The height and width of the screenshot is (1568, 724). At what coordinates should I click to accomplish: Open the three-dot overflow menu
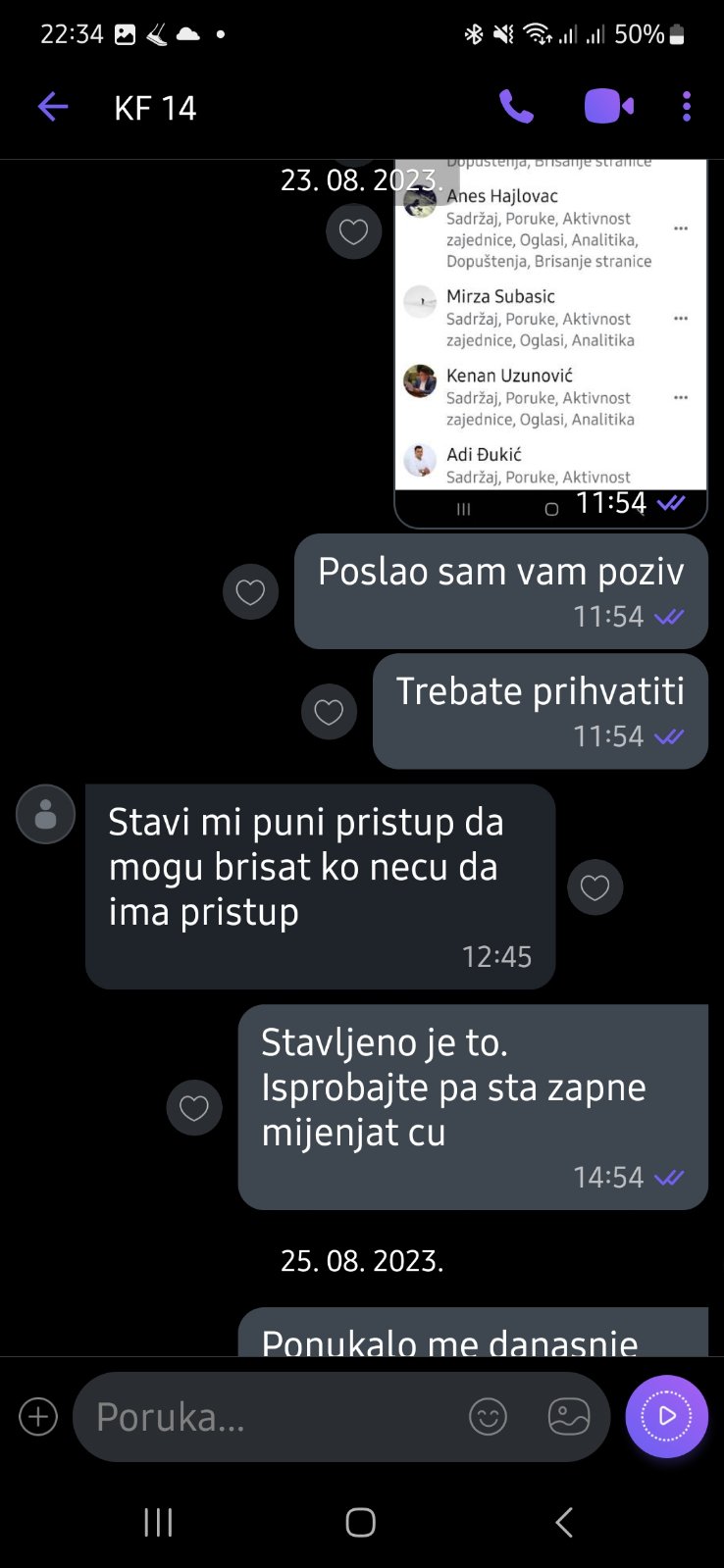tap(687, 107)
